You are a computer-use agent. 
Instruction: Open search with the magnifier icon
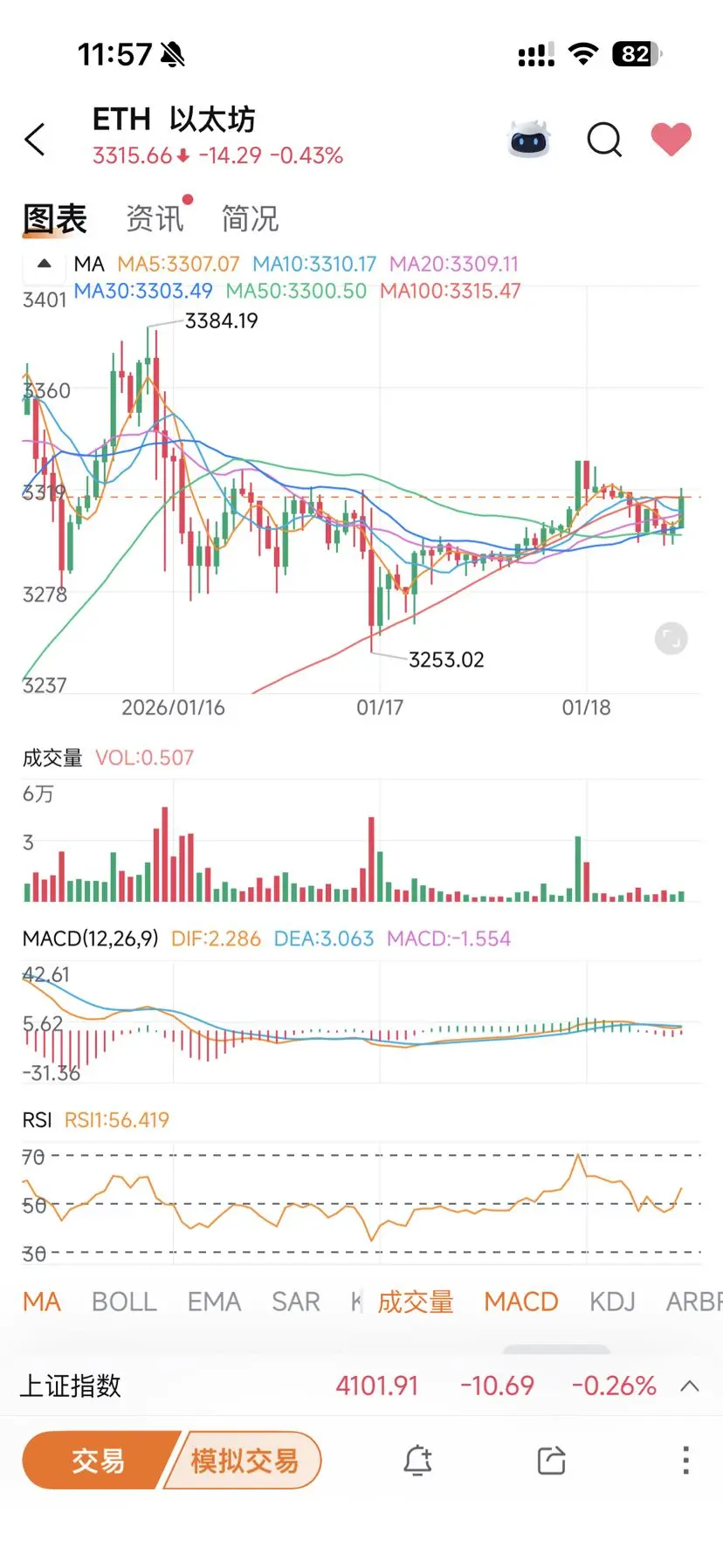(x=604, y=139)
